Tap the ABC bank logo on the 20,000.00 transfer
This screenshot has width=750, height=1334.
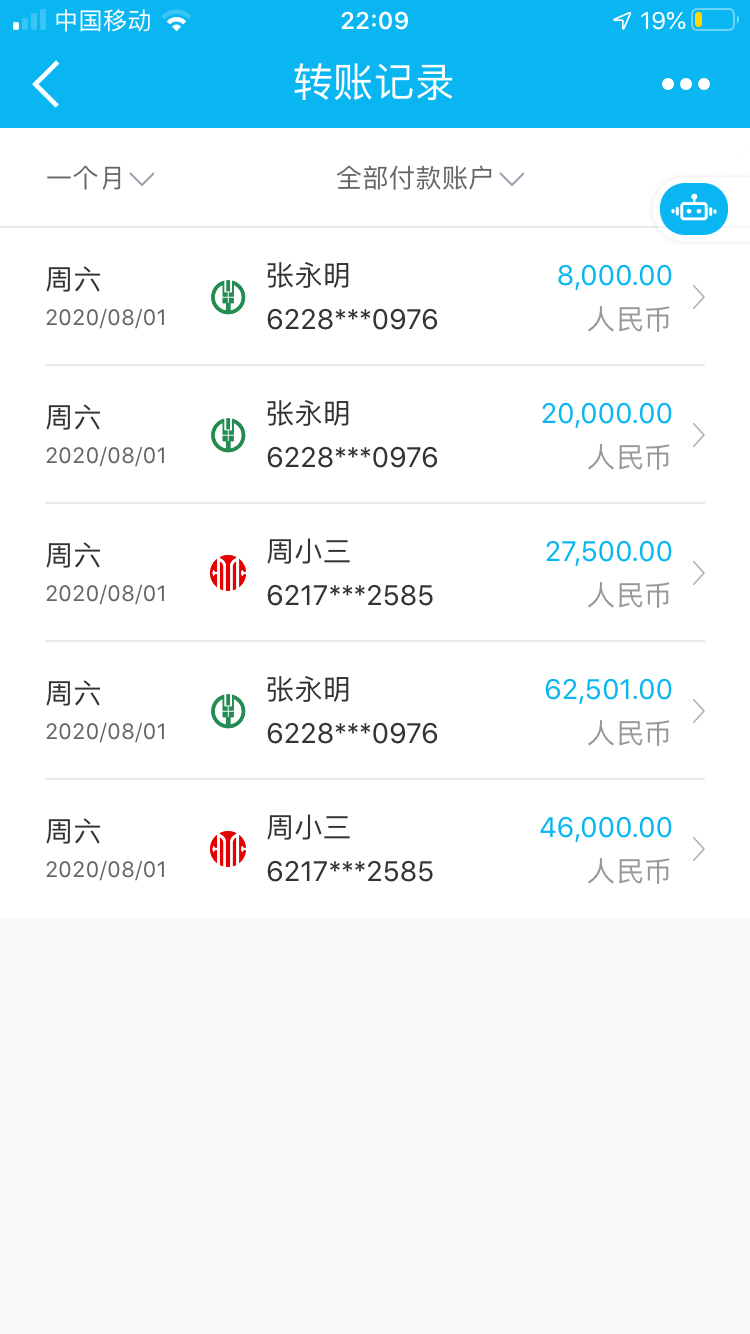[x=227, y=435]
